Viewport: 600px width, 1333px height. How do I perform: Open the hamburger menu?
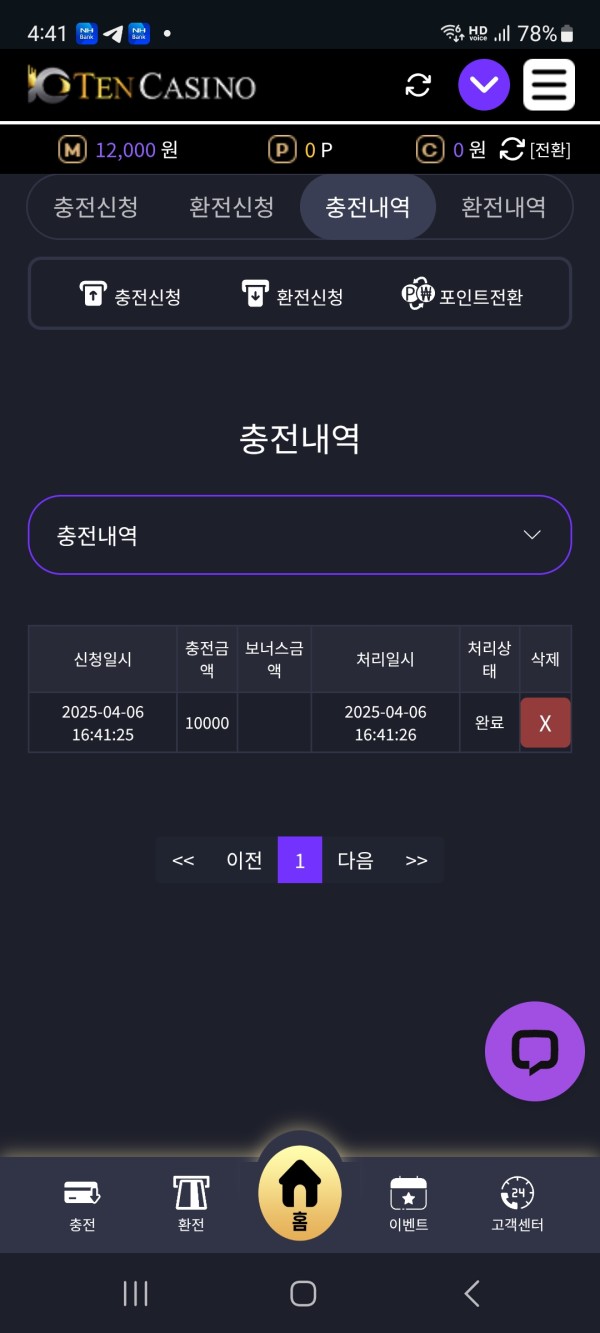click(x=549, y=85)
